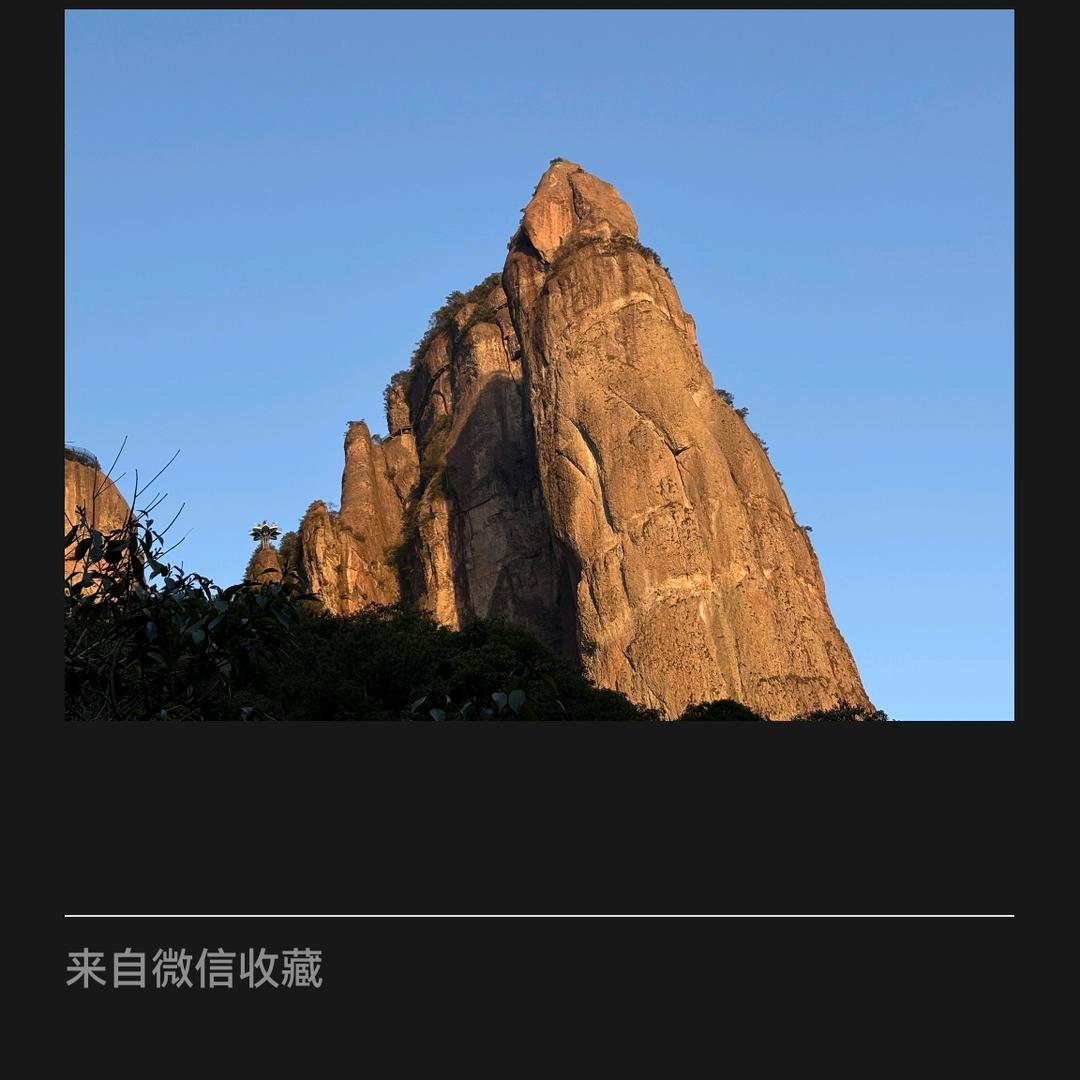This screenshot has width=1080, height=1080.
Task: Open the mountain peak photo full screen
Action: (539, 365)
